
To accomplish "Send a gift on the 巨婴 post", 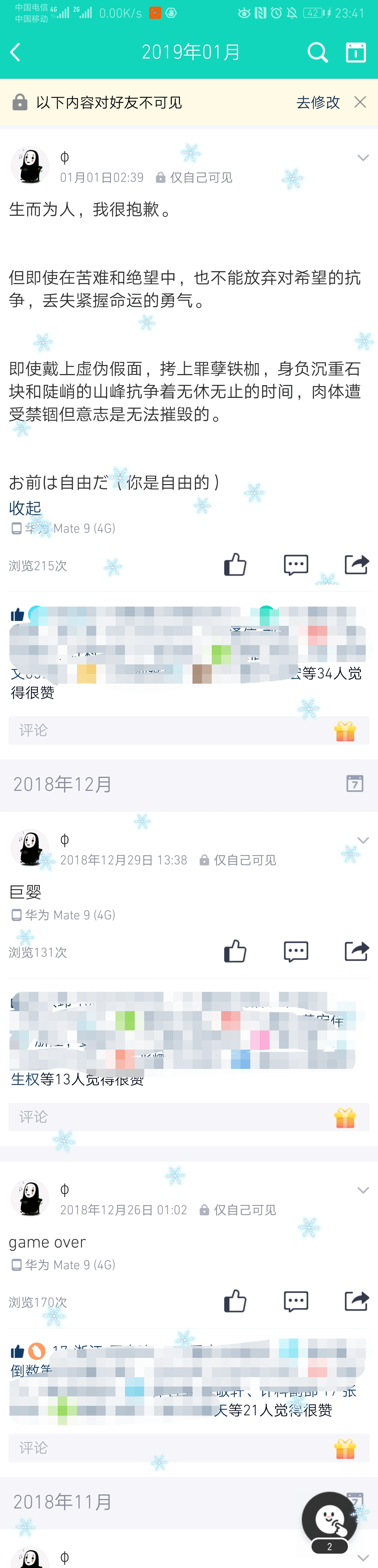I will [x=344, y=1118].
